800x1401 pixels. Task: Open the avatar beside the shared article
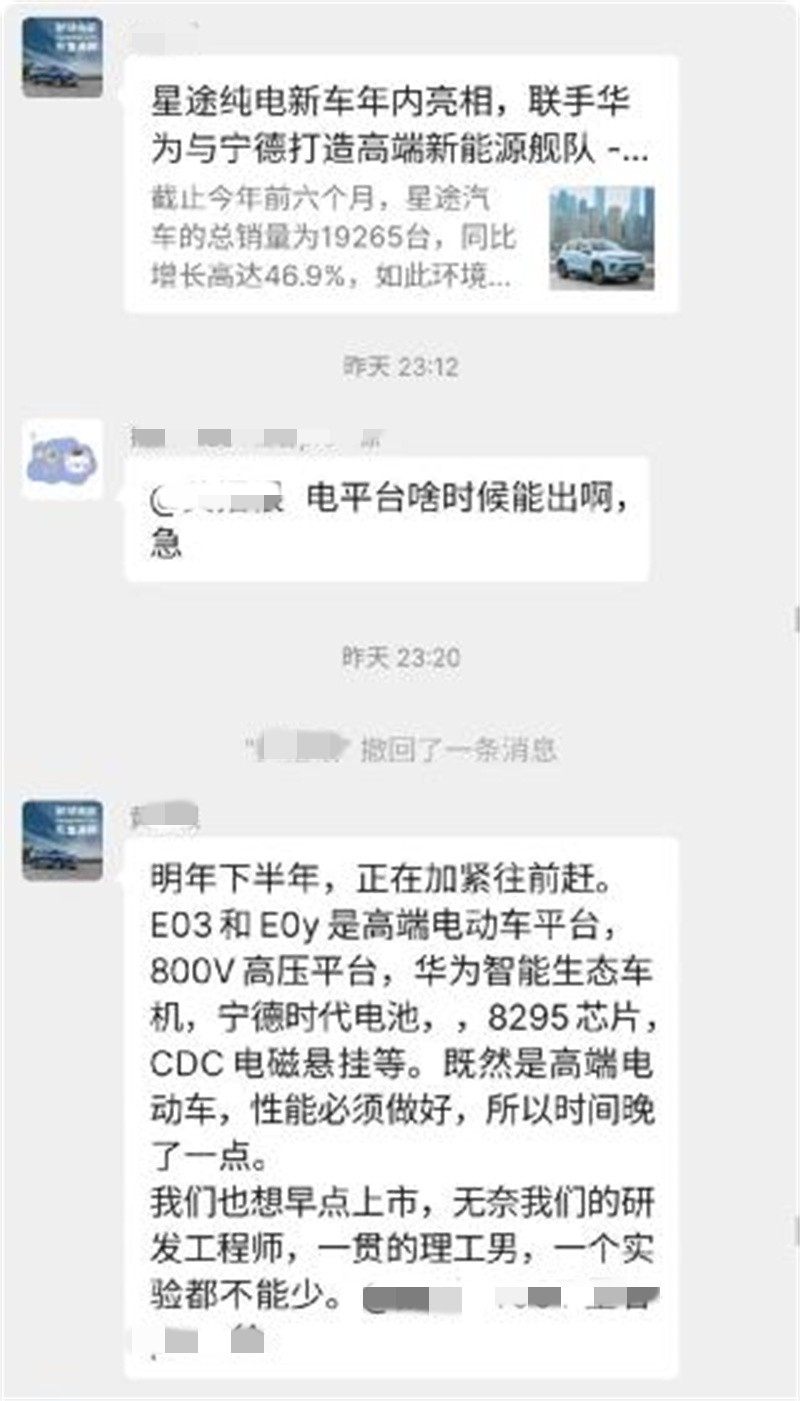point(62,57)
